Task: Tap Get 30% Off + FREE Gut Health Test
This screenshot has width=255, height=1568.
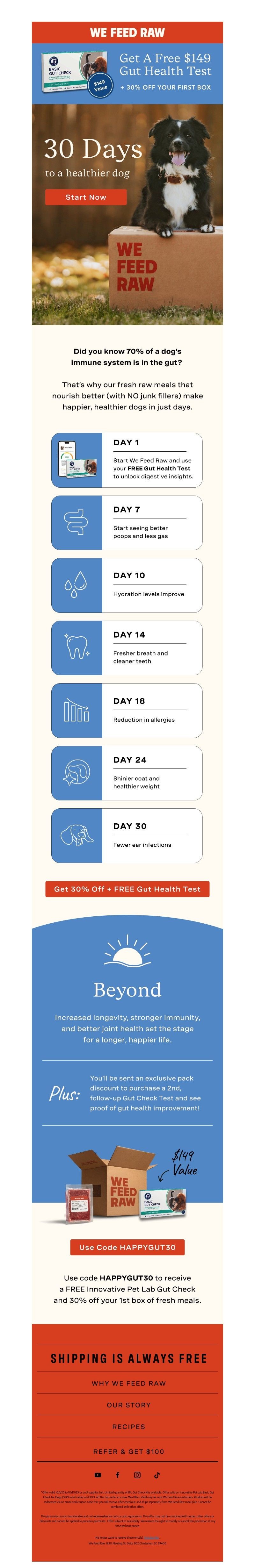Action: pyautogui.click(x=127, y=889)
